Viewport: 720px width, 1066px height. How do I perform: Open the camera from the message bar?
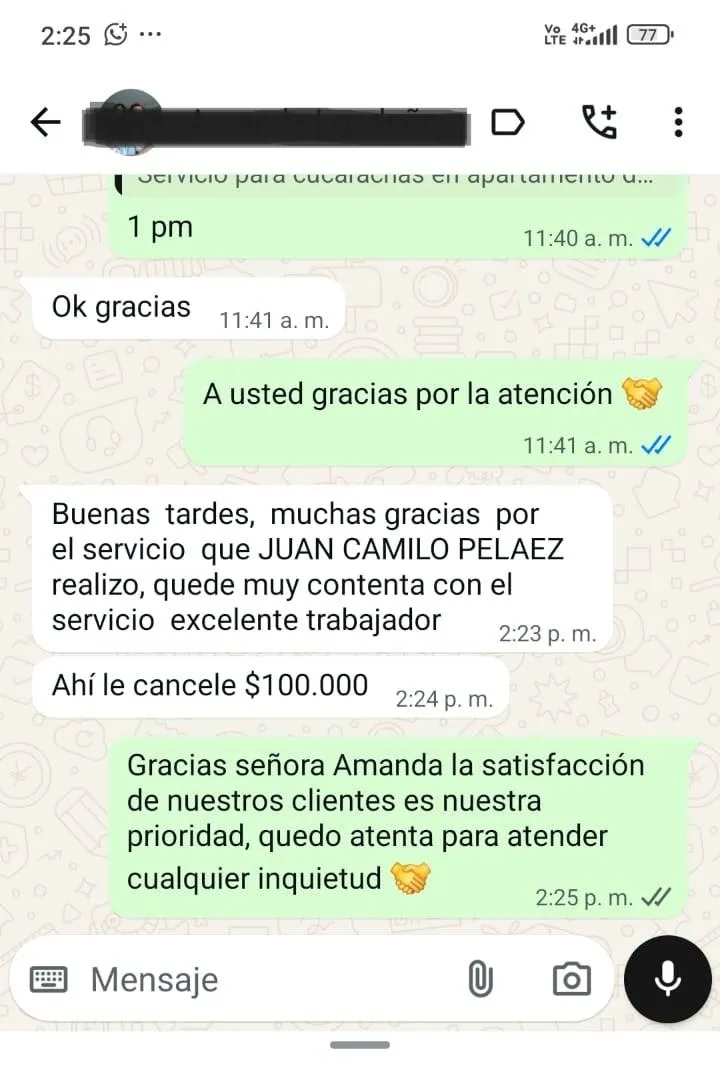coord(571,980)
